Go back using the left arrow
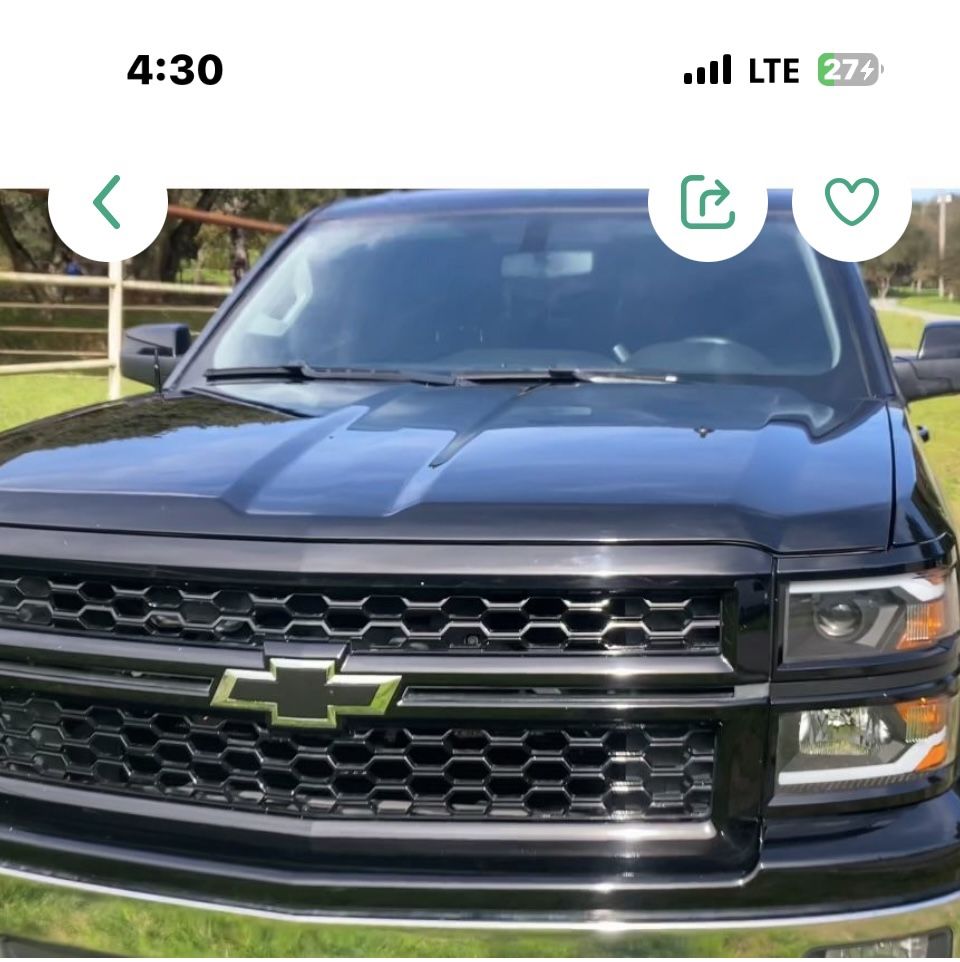Viewport: 960px width, 962px height. [x=107, y=202]
